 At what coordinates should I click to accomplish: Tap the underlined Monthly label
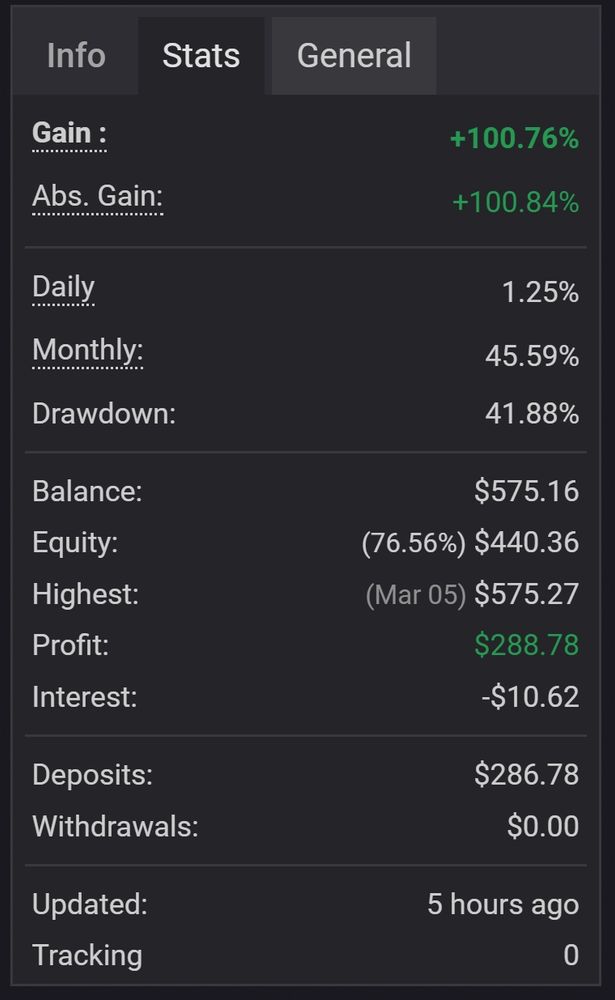point(88,351)
